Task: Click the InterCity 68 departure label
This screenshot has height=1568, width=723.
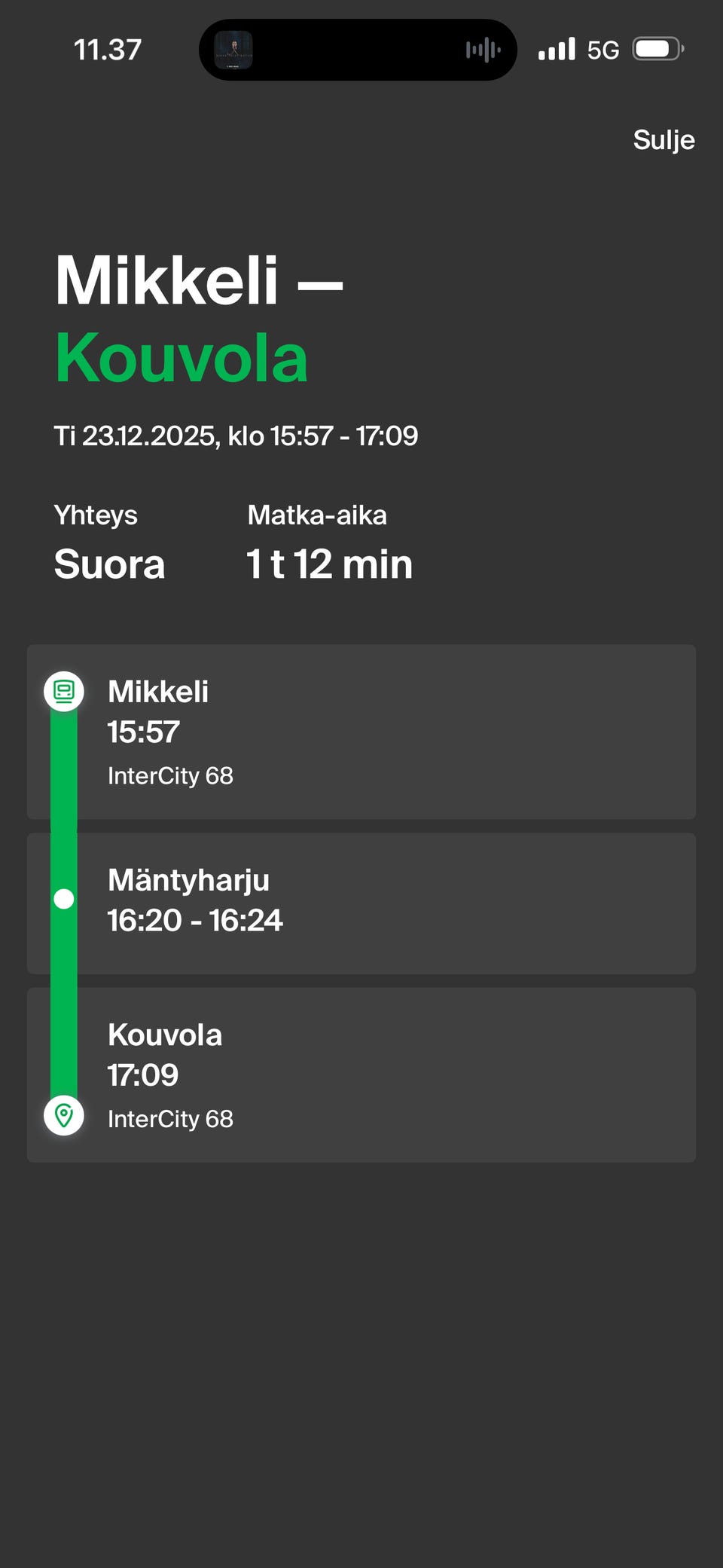Action: (x=171, y=775)
